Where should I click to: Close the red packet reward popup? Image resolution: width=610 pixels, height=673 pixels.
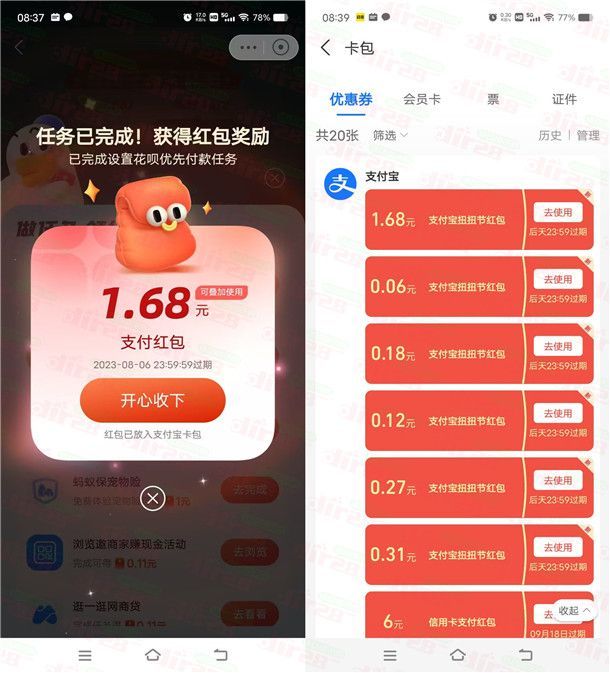click(x=152, y=498)
